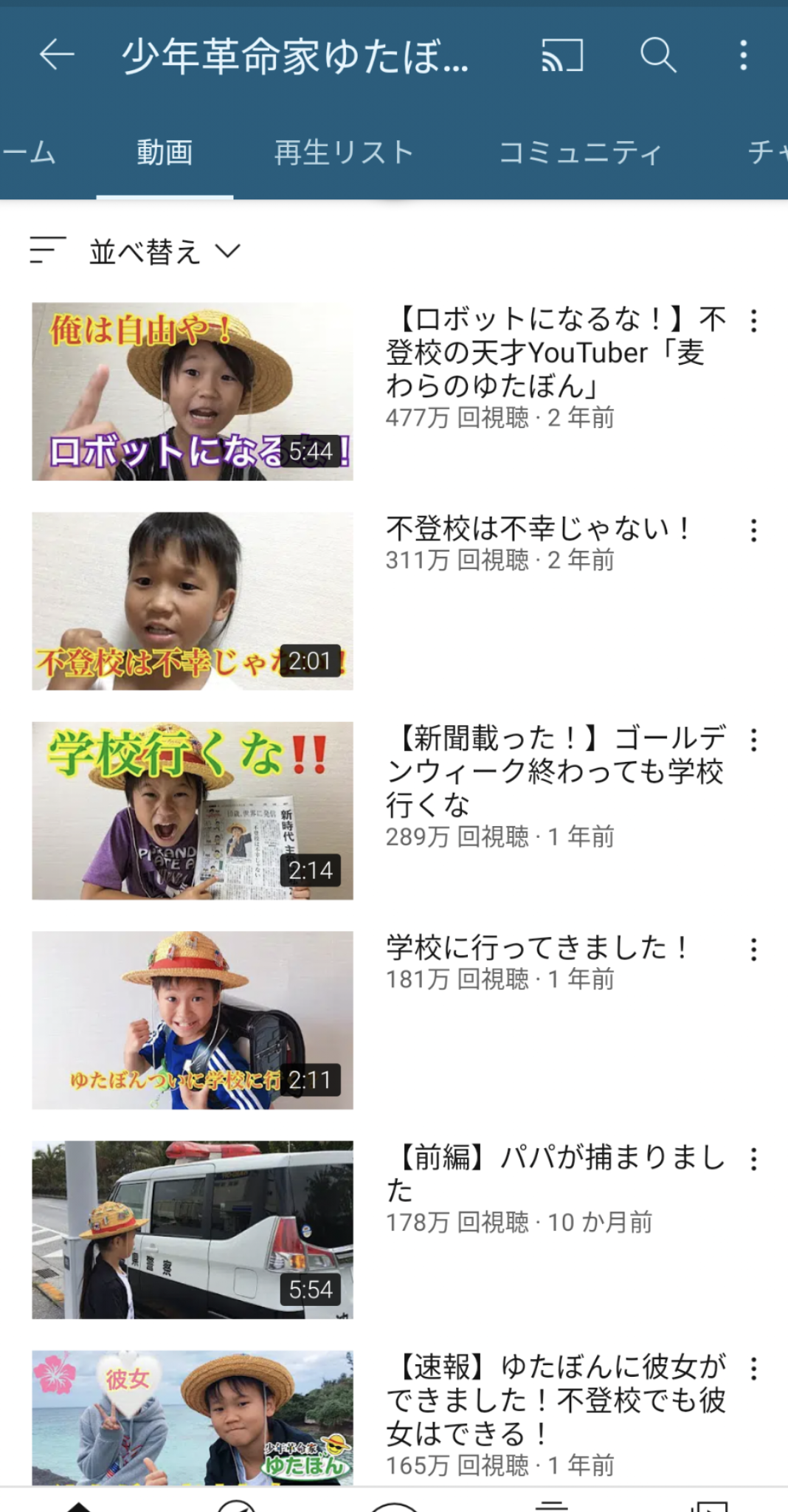Switch to the 再生リスト tab
Screen dimensions: 788x1512
[x=343, y=153]
